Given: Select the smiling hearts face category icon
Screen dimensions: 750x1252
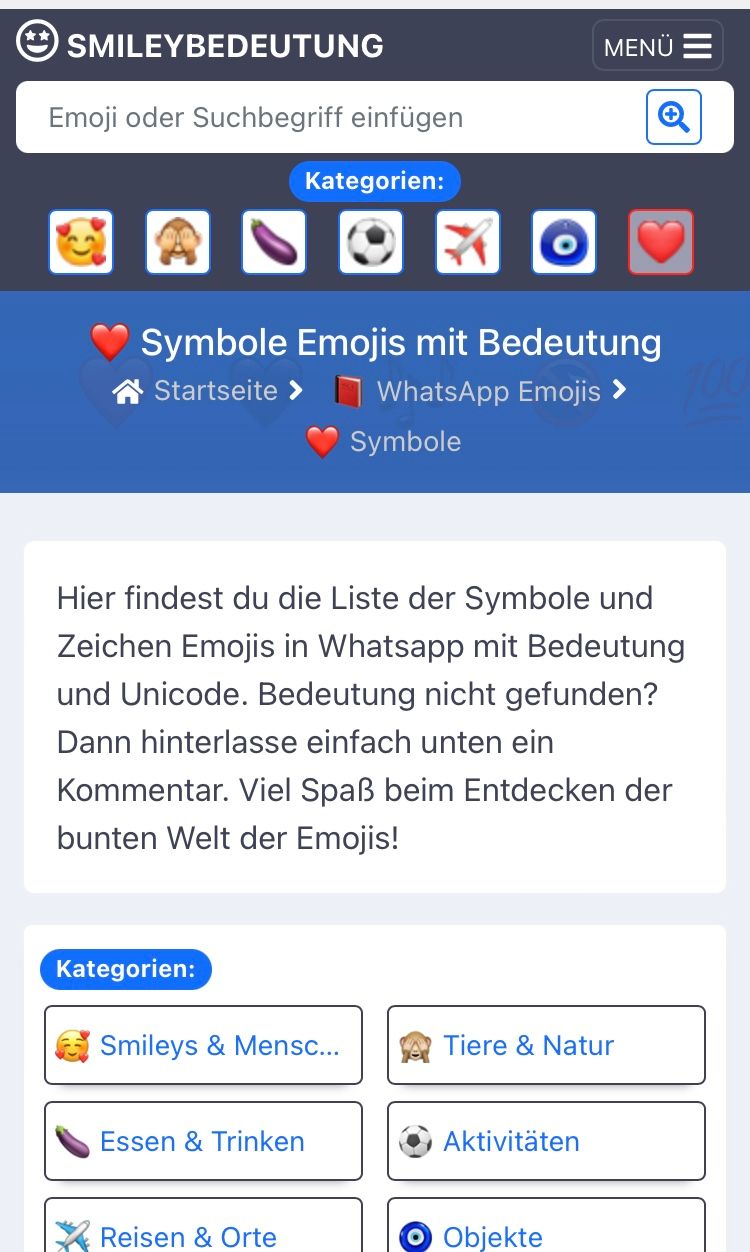Looking at the screenshot, I should [x=81, y=242].
